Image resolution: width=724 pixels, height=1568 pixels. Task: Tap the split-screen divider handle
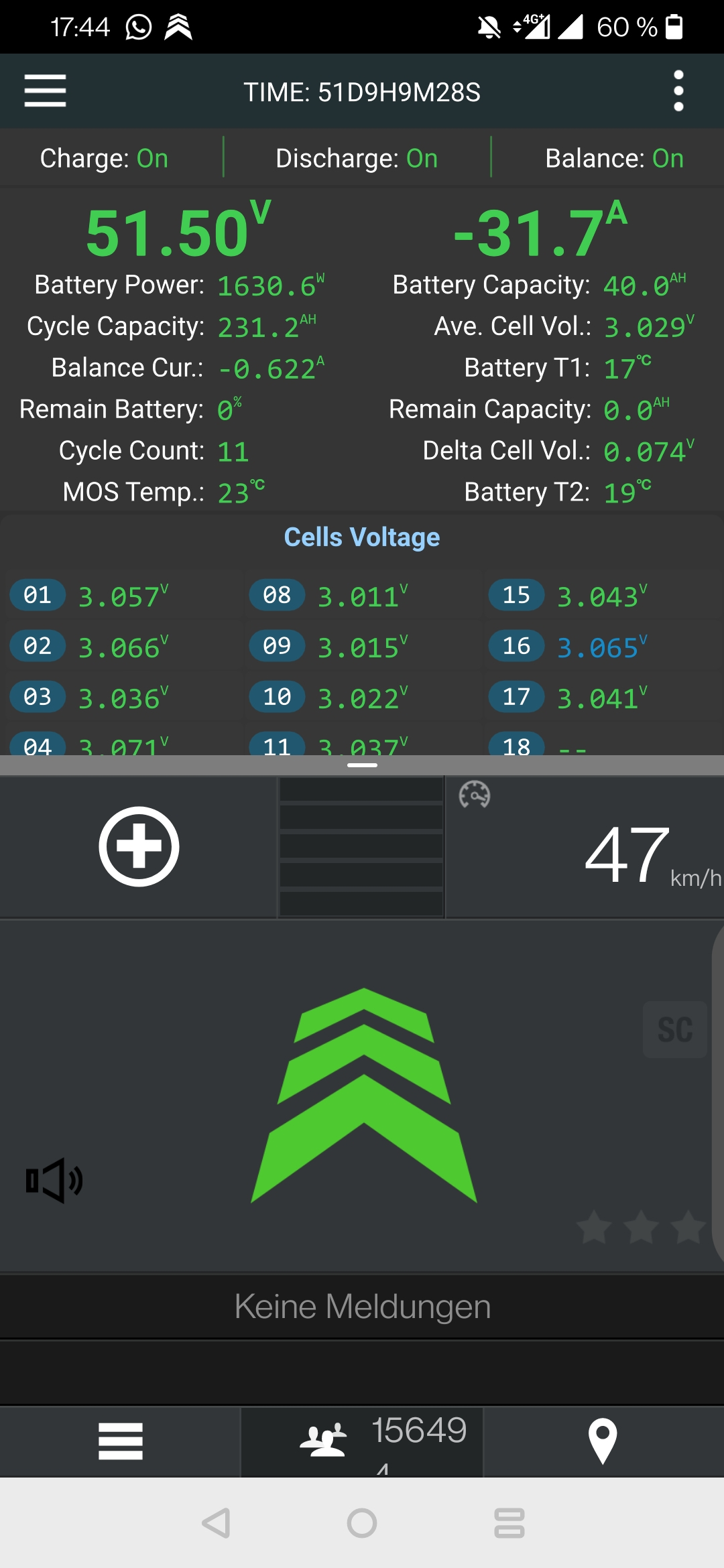(x=362, y=765)
